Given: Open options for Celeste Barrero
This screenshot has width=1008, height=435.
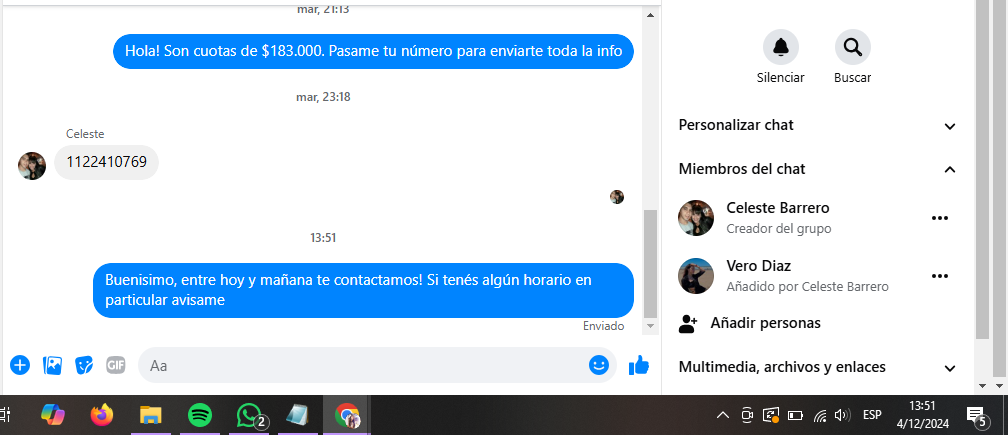Looking at the screenshot, I should coord(939,218).
